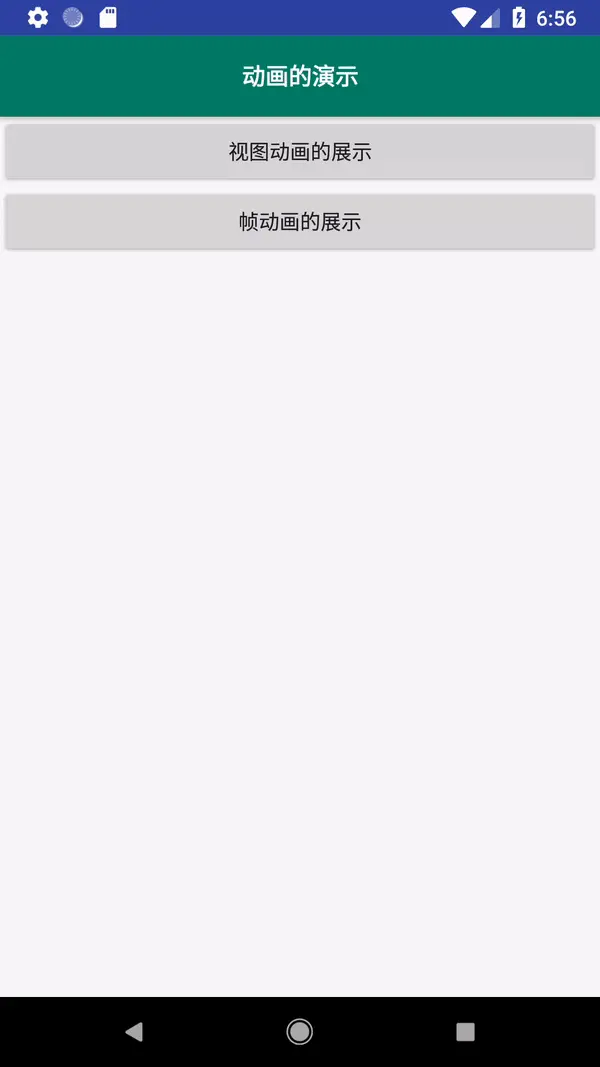600x1067 pixels.
Task: Return to the home screen
Action: tap(299, 1031)
